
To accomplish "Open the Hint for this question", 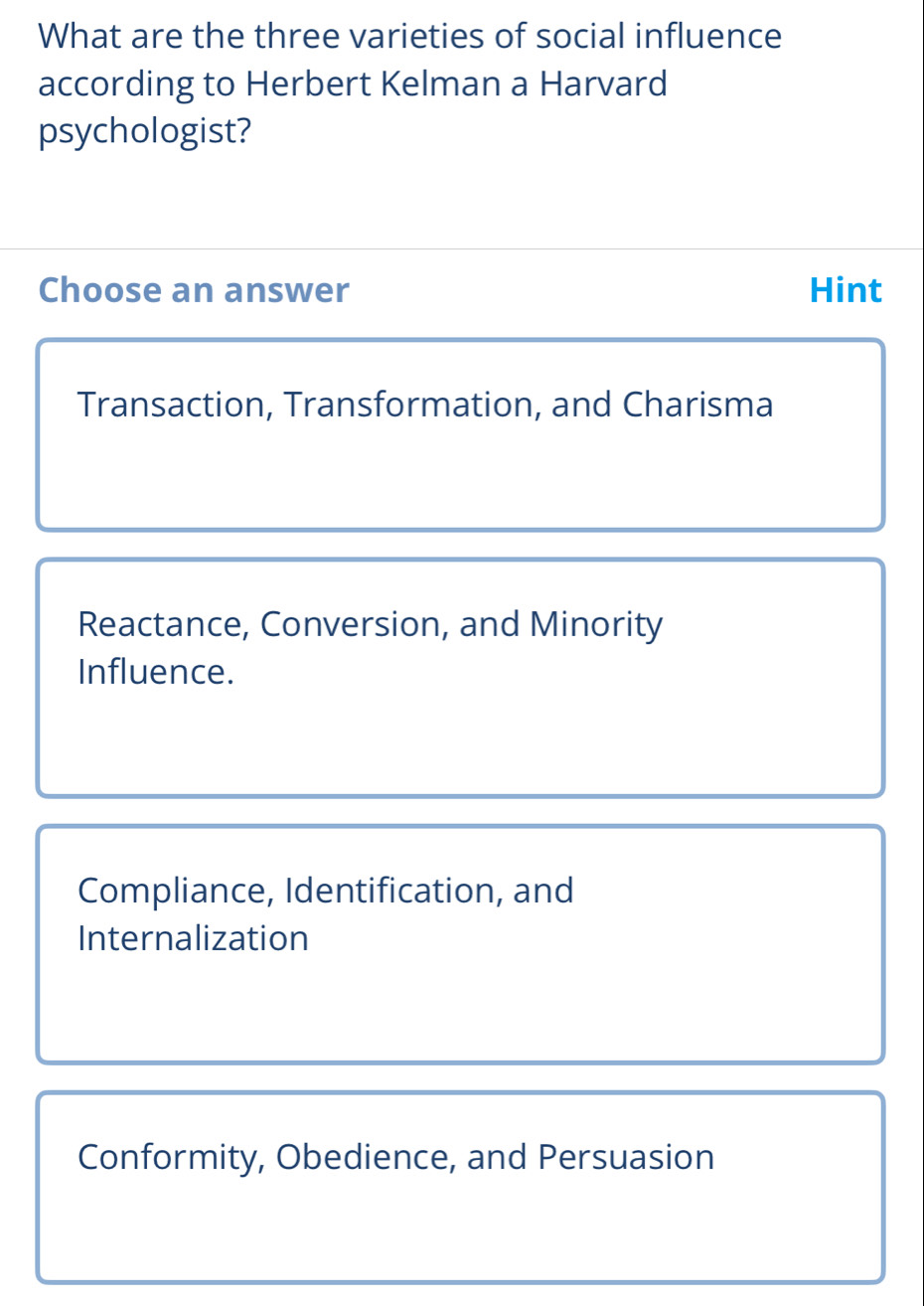I will pos(846,289).
